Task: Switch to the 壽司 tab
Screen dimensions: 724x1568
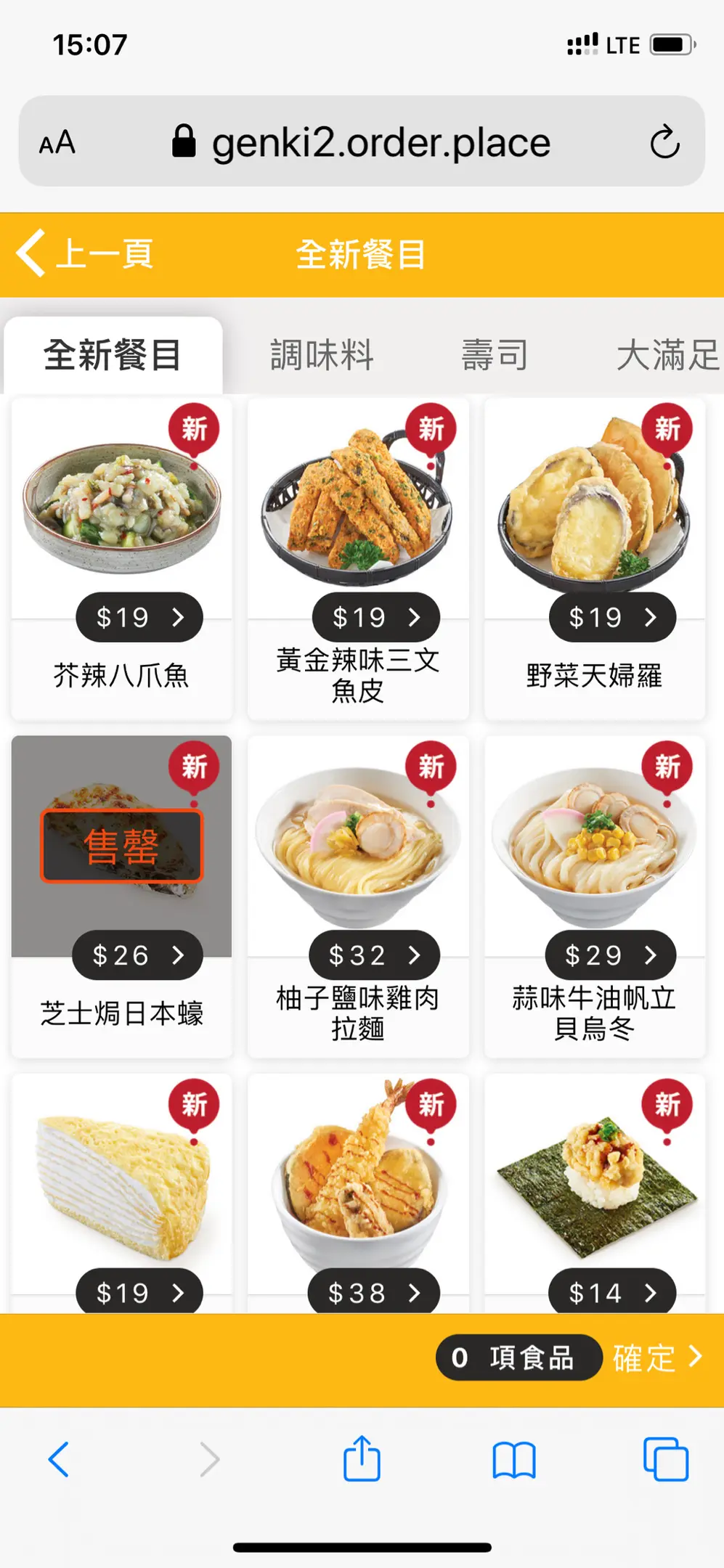Action: 495,356
